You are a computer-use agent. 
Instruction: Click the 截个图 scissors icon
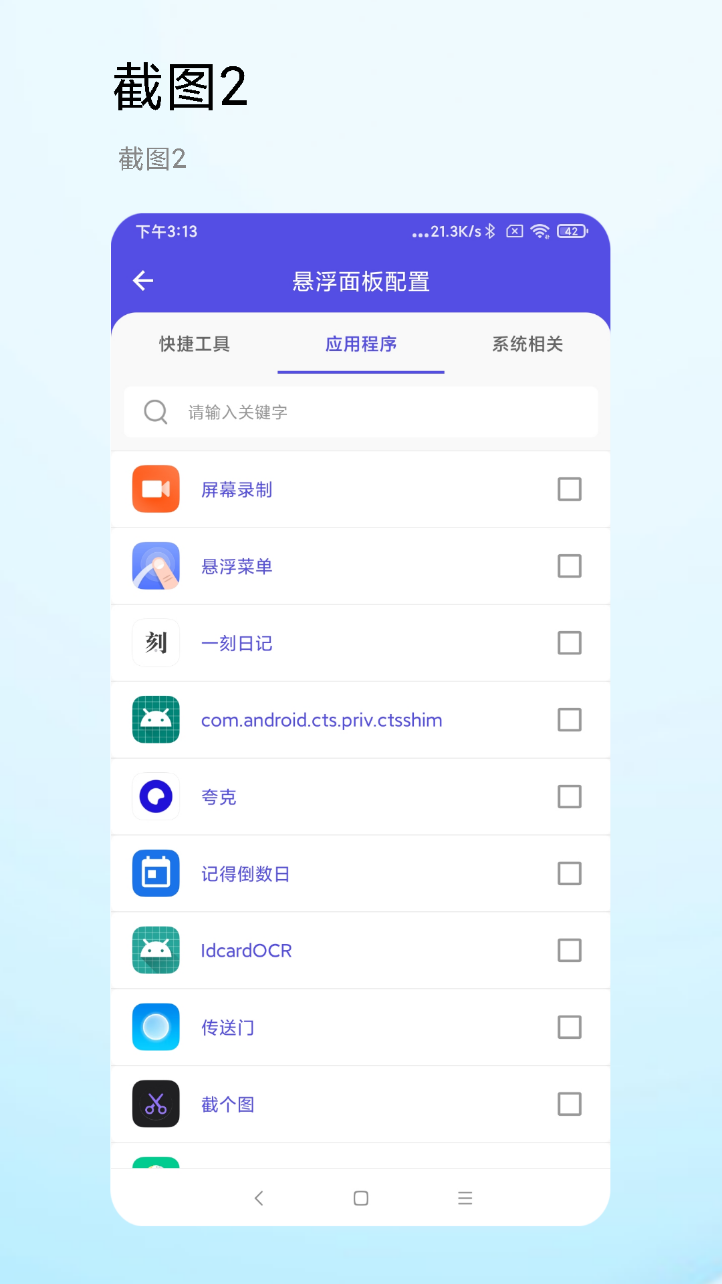coord(155,1104)
